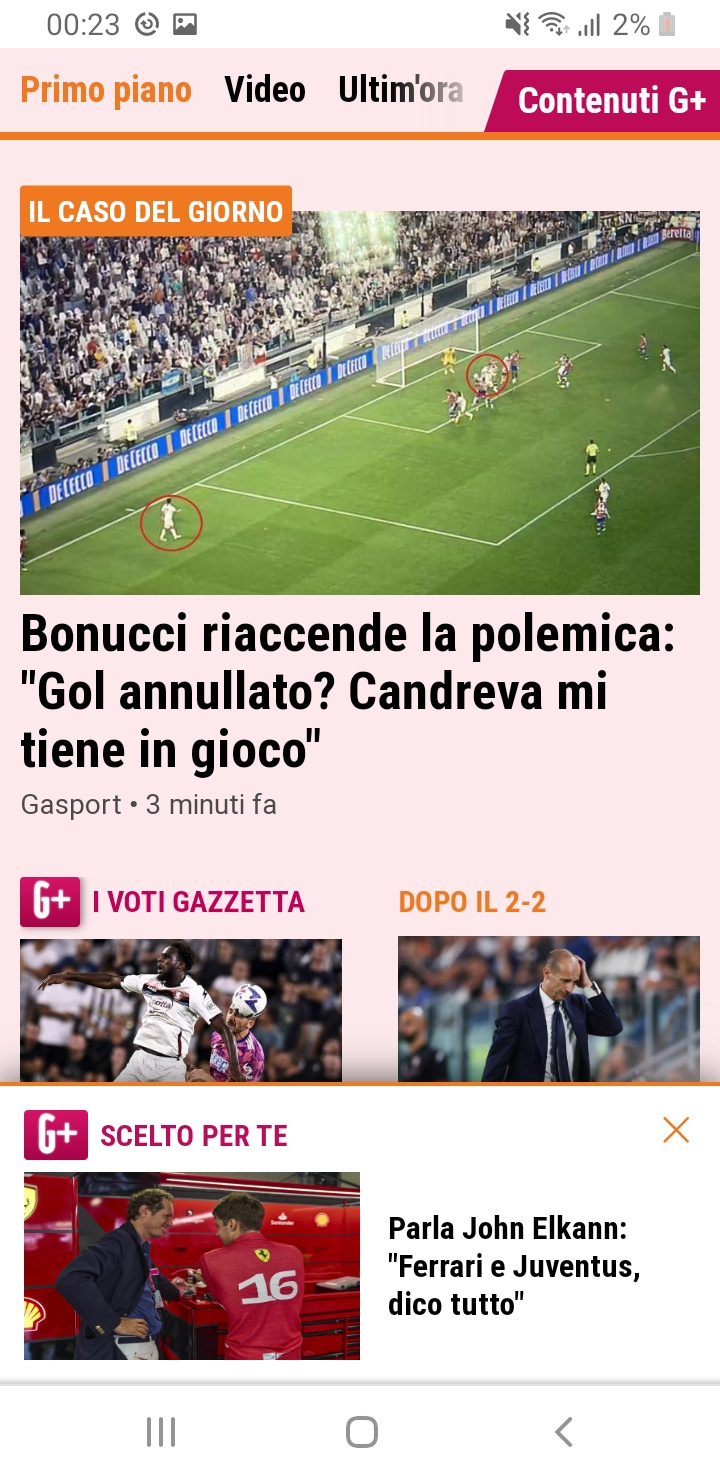Open the Contenuti G+ tab
The image size is (720, 1480).
pyautogui.click(x=611, y=100)
